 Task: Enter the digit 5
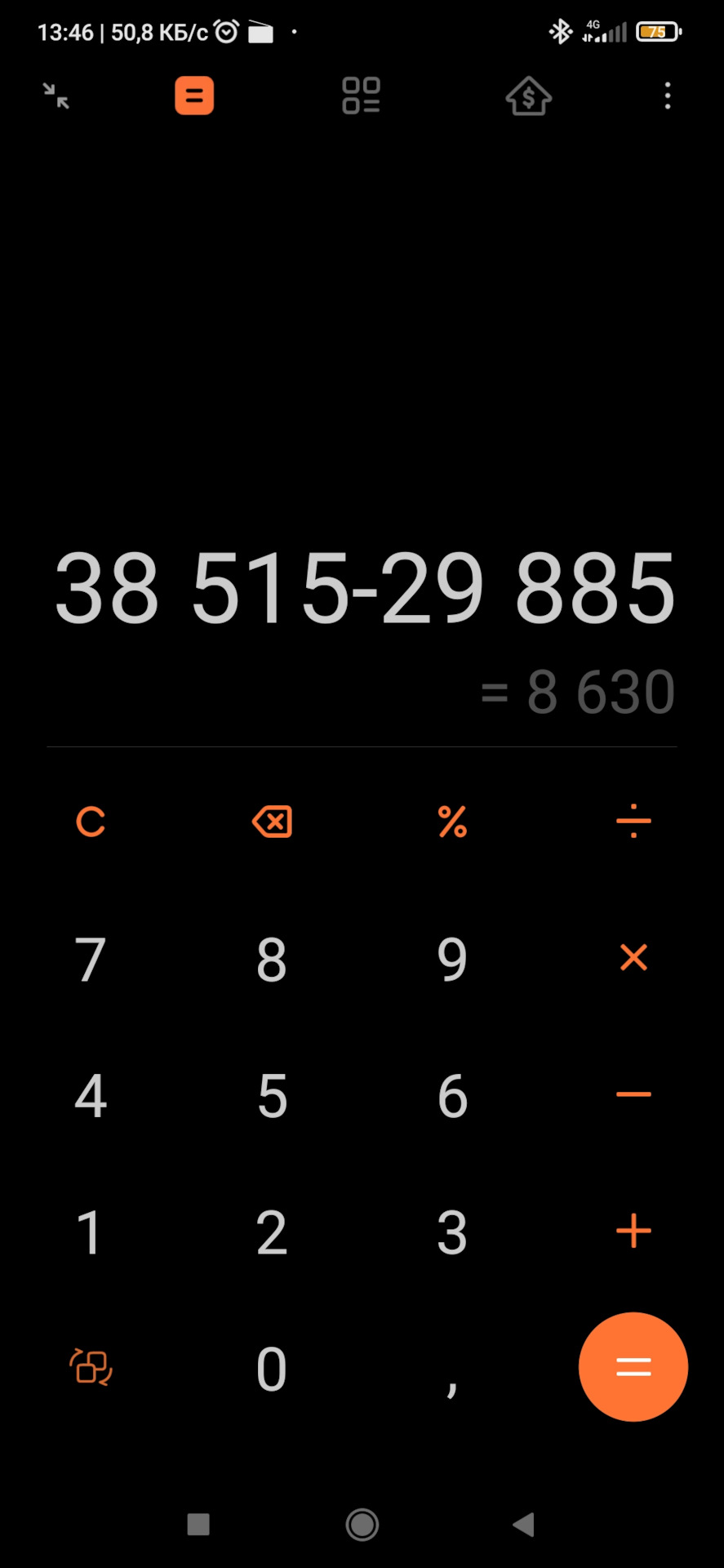click(x=272, y=1095)
